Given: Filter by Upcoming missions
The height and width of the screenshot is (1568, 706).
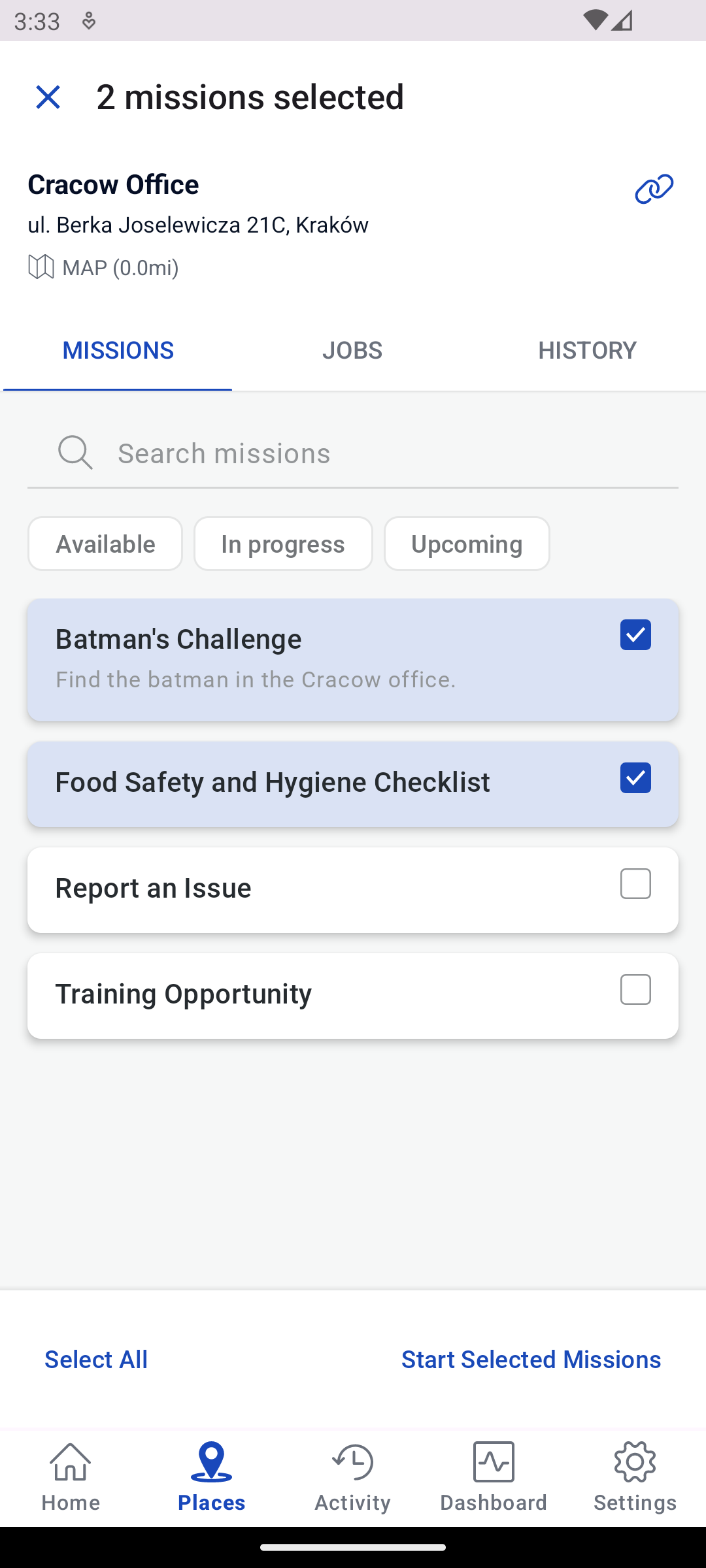Looking at the screenshot, I should click(x=467, y=544).
